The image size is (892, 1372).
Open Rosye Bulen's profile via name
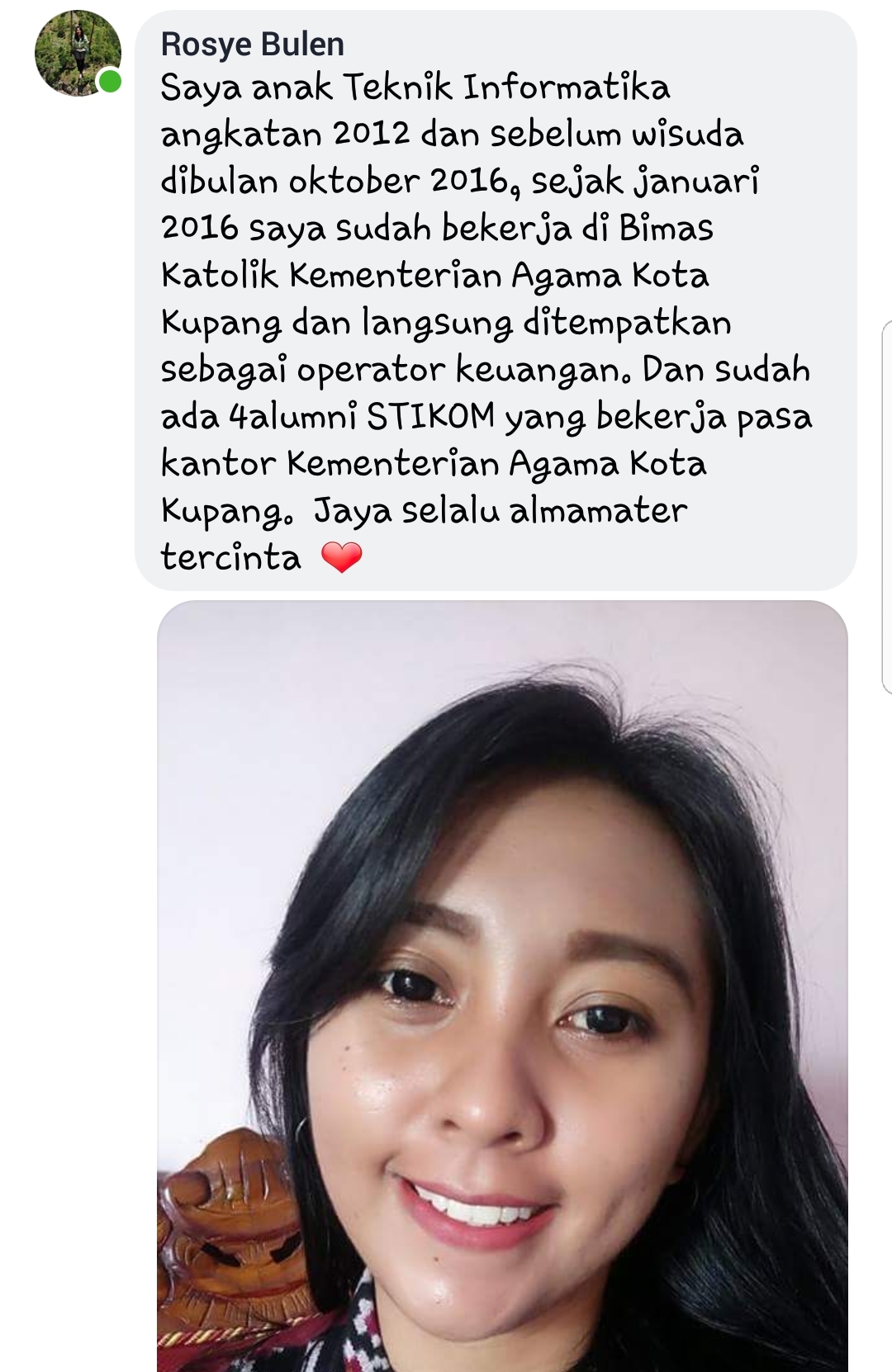[252, 44]
